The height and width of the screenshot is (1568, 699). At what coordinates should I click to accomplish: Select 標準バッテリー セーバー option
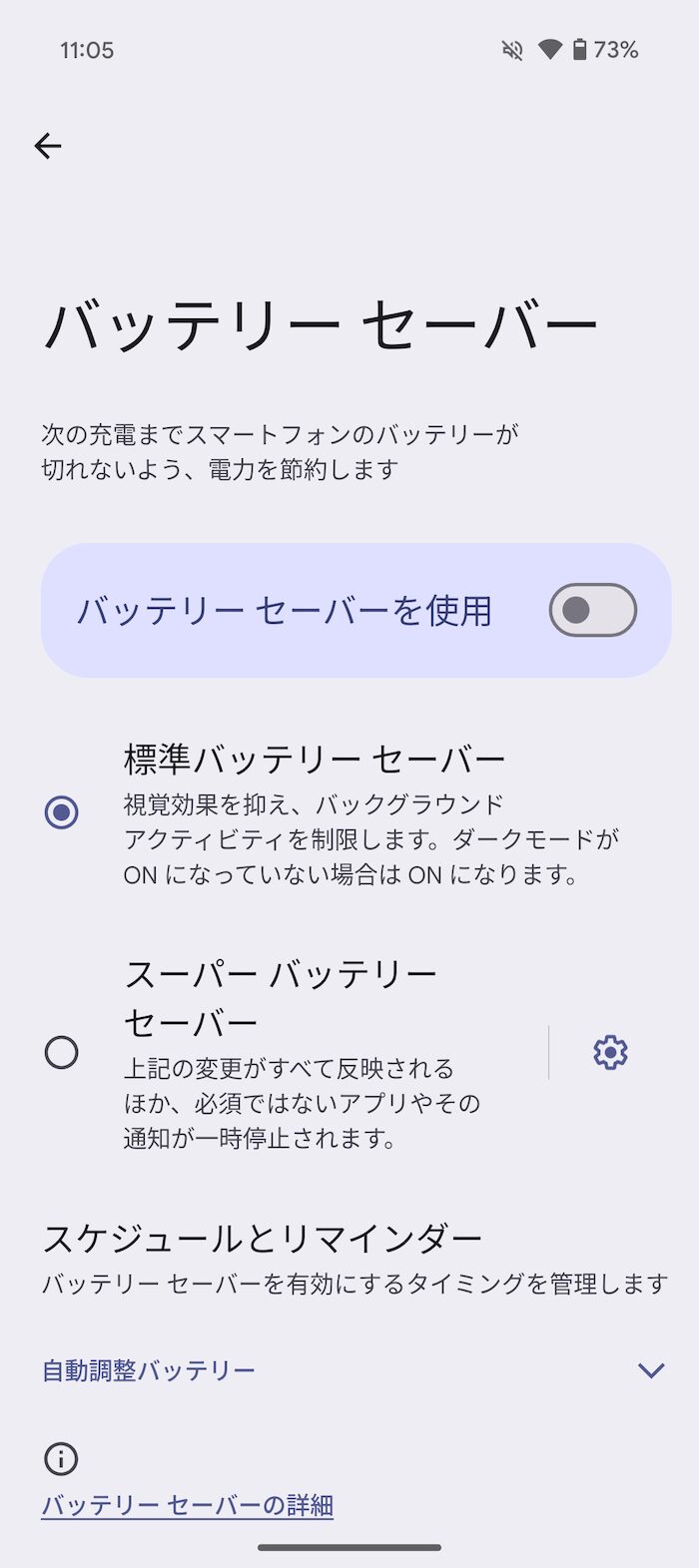(x=61, y=811)
